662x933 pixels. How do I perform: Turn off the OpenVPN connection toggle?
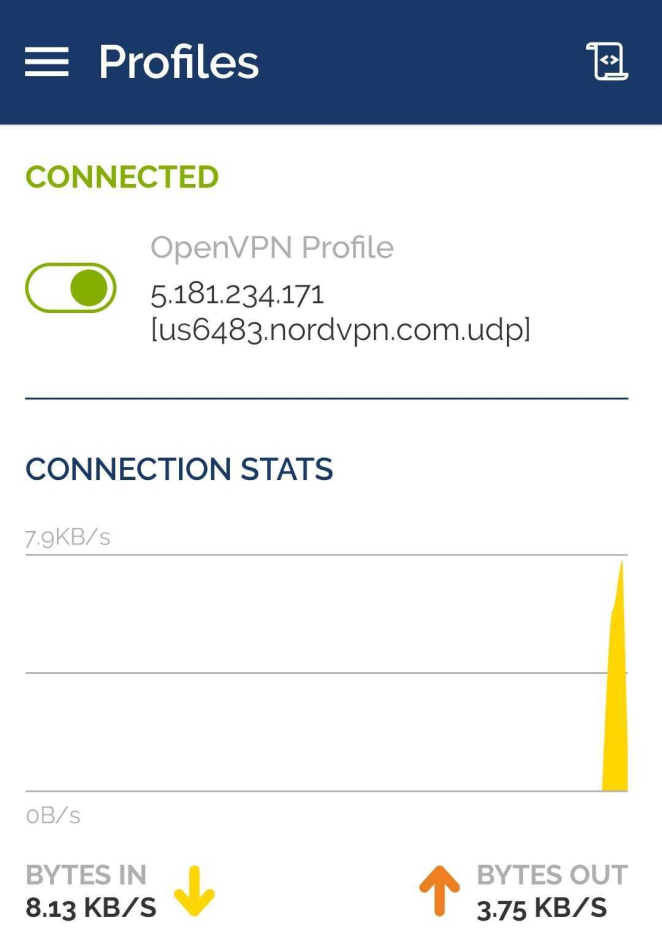pos(71,288)
